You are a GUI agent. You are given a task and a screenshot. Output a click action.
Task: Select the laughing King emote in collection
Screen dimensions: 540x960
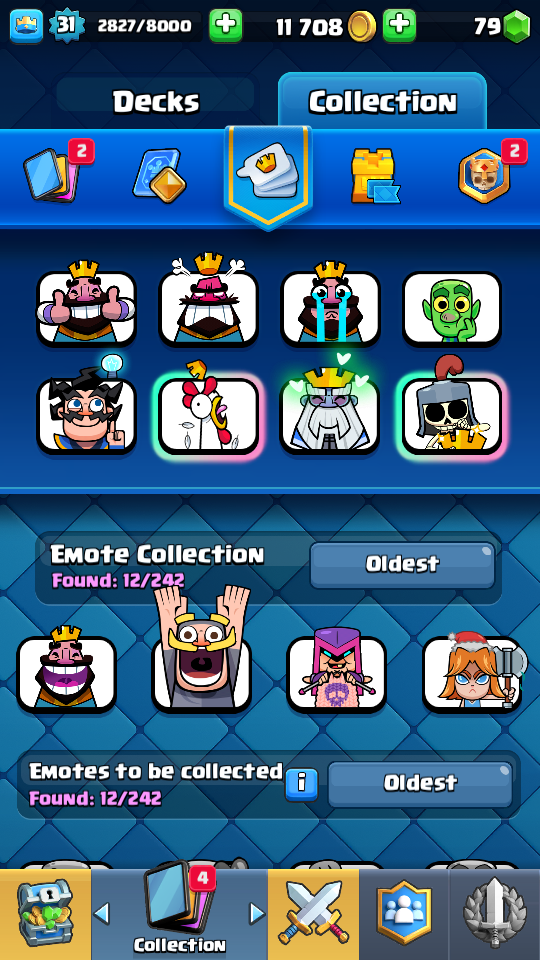tap(67, 670)
